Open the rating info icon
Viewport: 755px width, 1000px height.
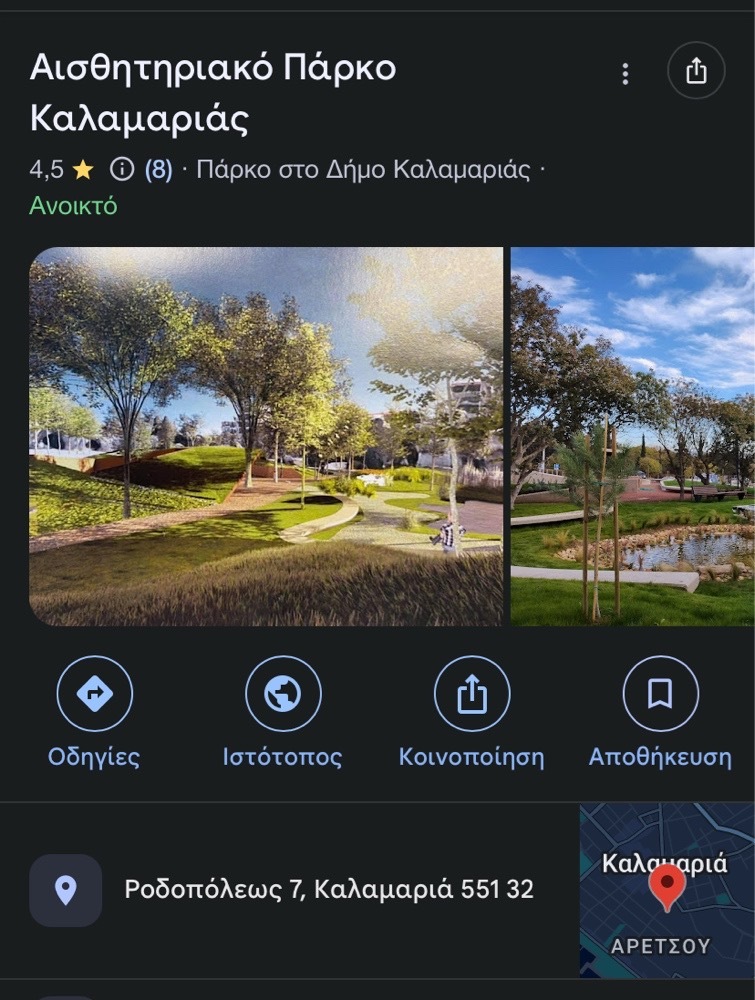pyautogui.click(x=122, y=170)
